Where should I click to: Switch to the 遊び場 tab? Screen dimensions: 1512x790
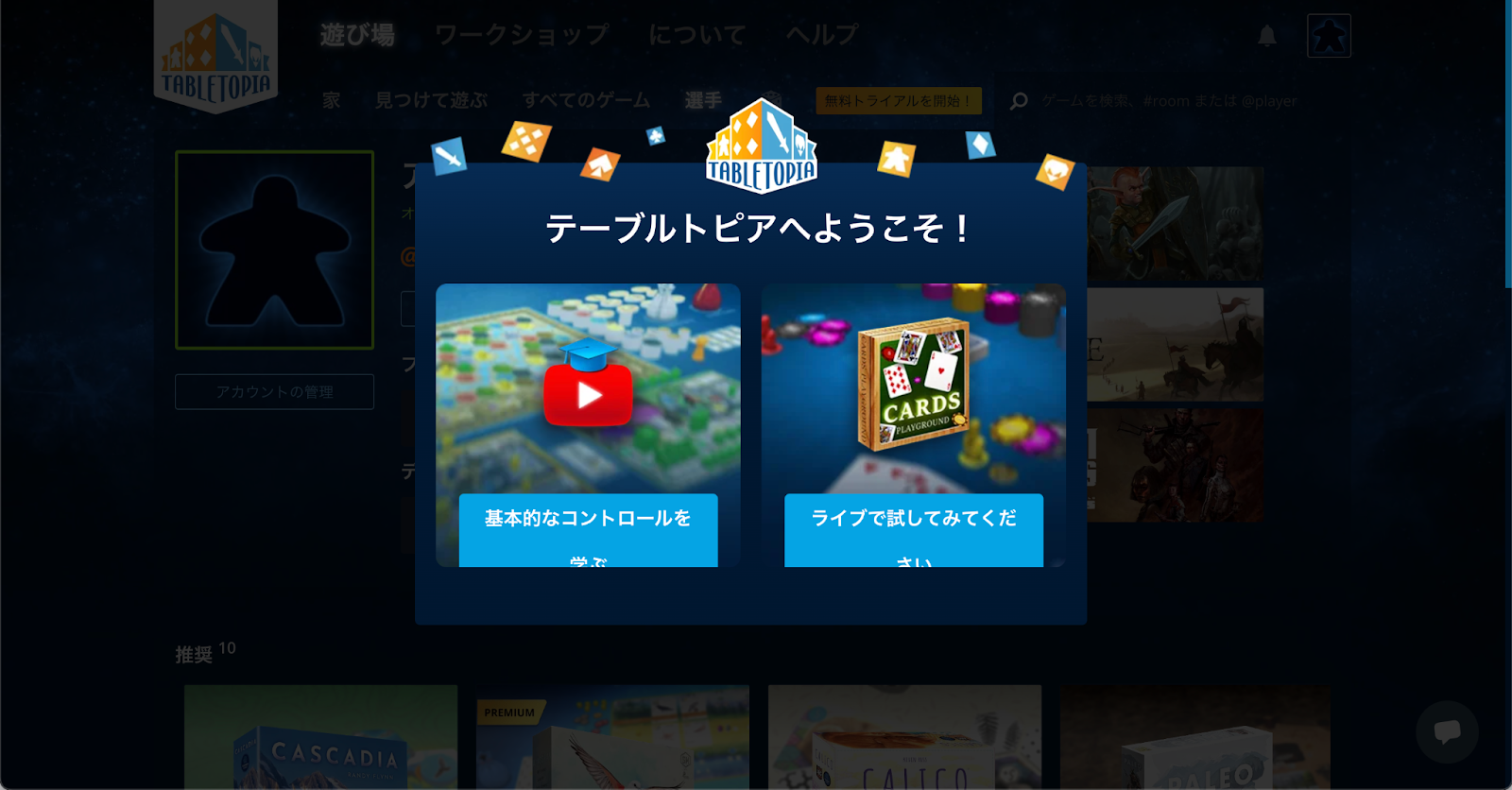[357, 35]
